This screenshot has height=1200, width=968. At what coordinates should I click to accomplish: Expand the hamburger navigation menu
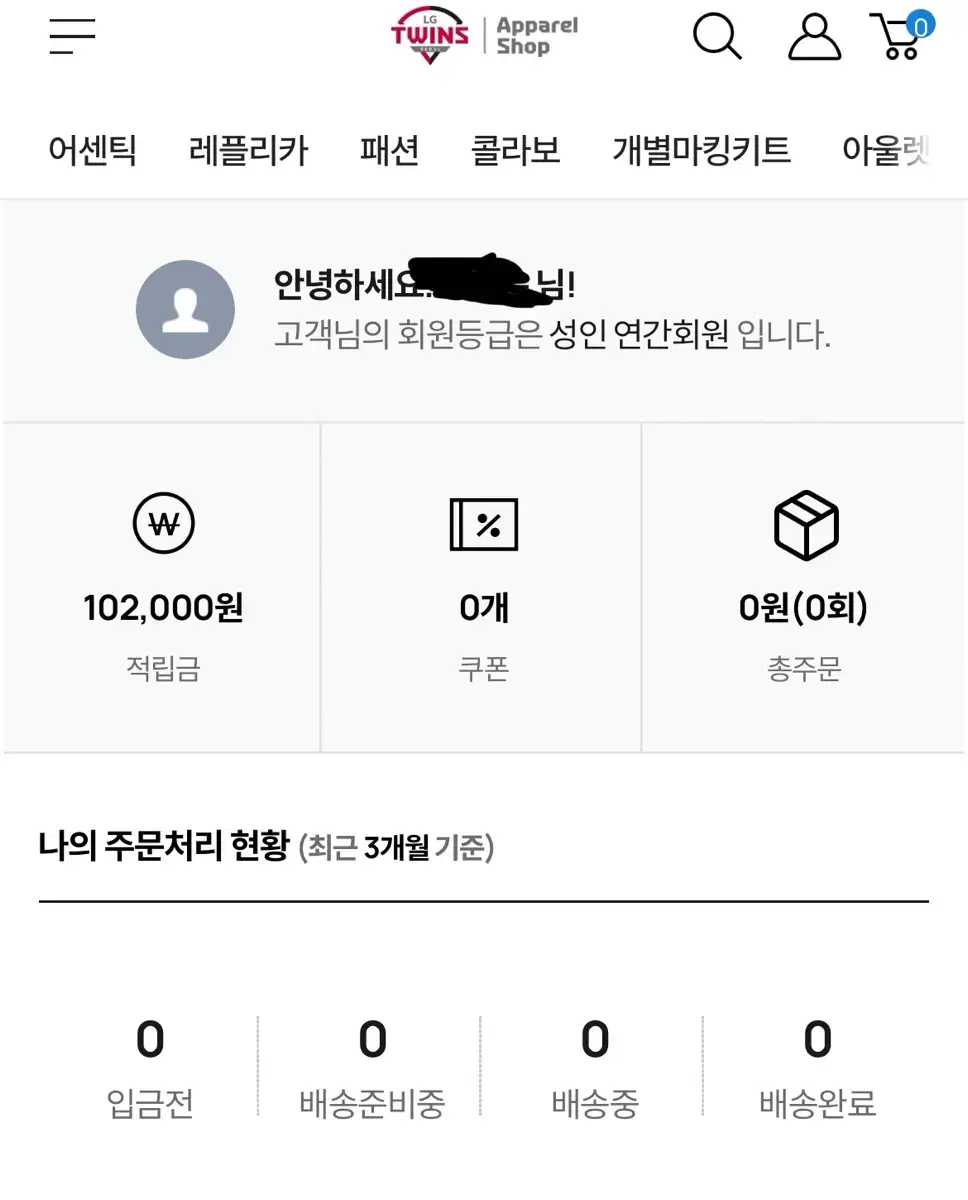(72, 37)
